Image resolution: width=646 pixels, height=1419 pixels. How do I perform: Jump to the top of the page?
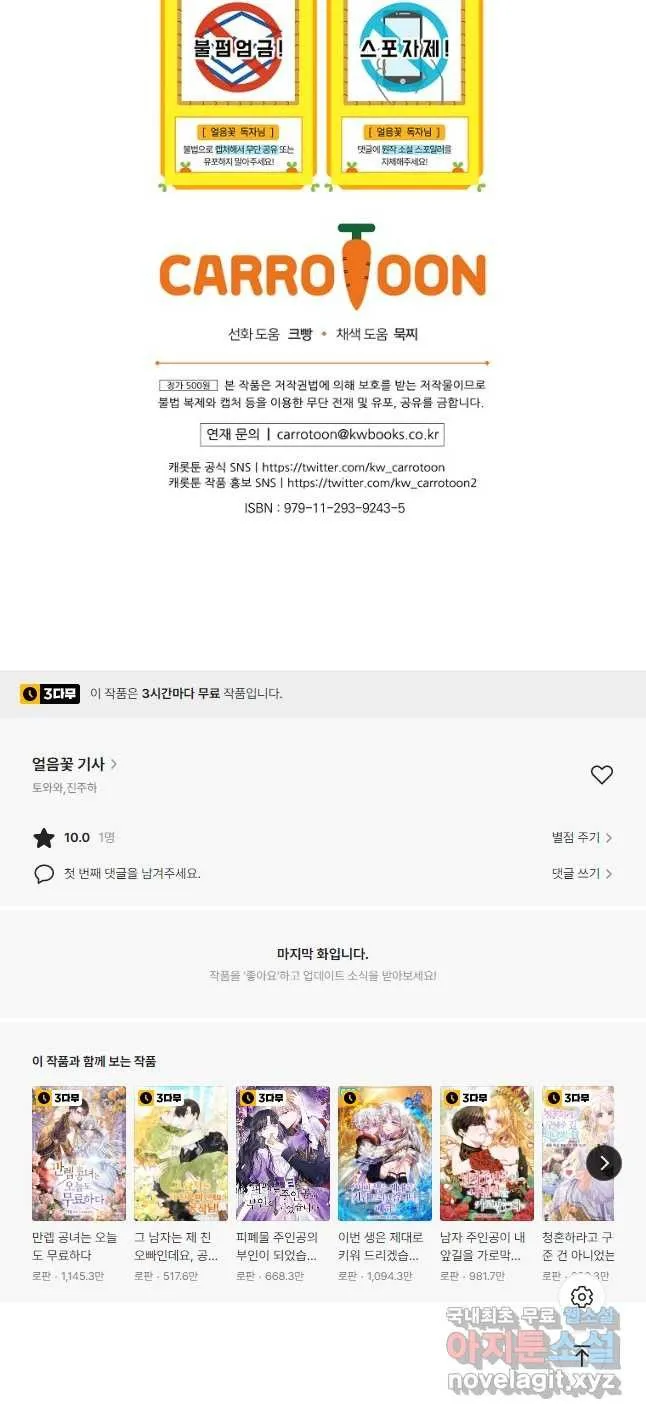click(582, 1355)
